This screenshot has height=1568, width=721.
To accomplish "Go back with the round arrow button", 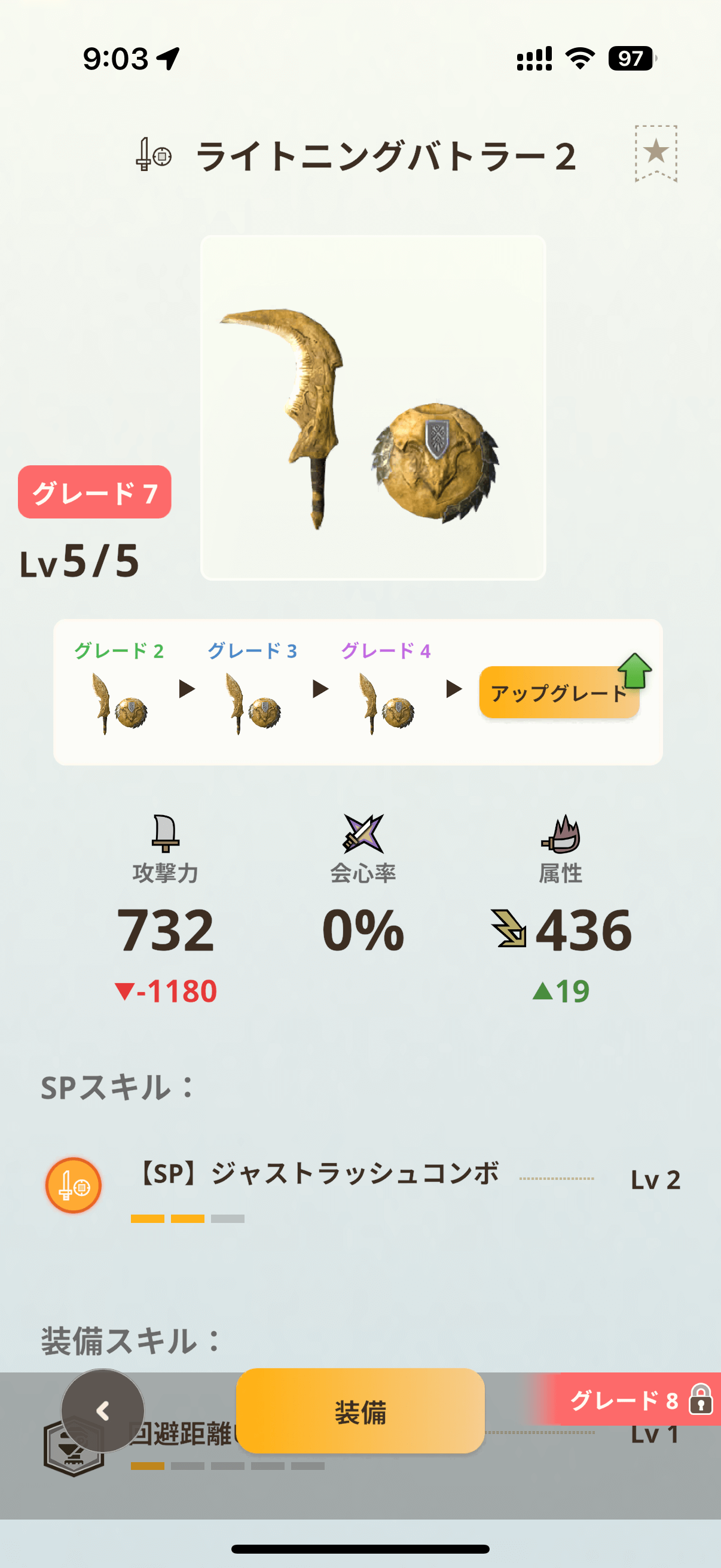I will pyautogui.click(x=103, y=1411).
